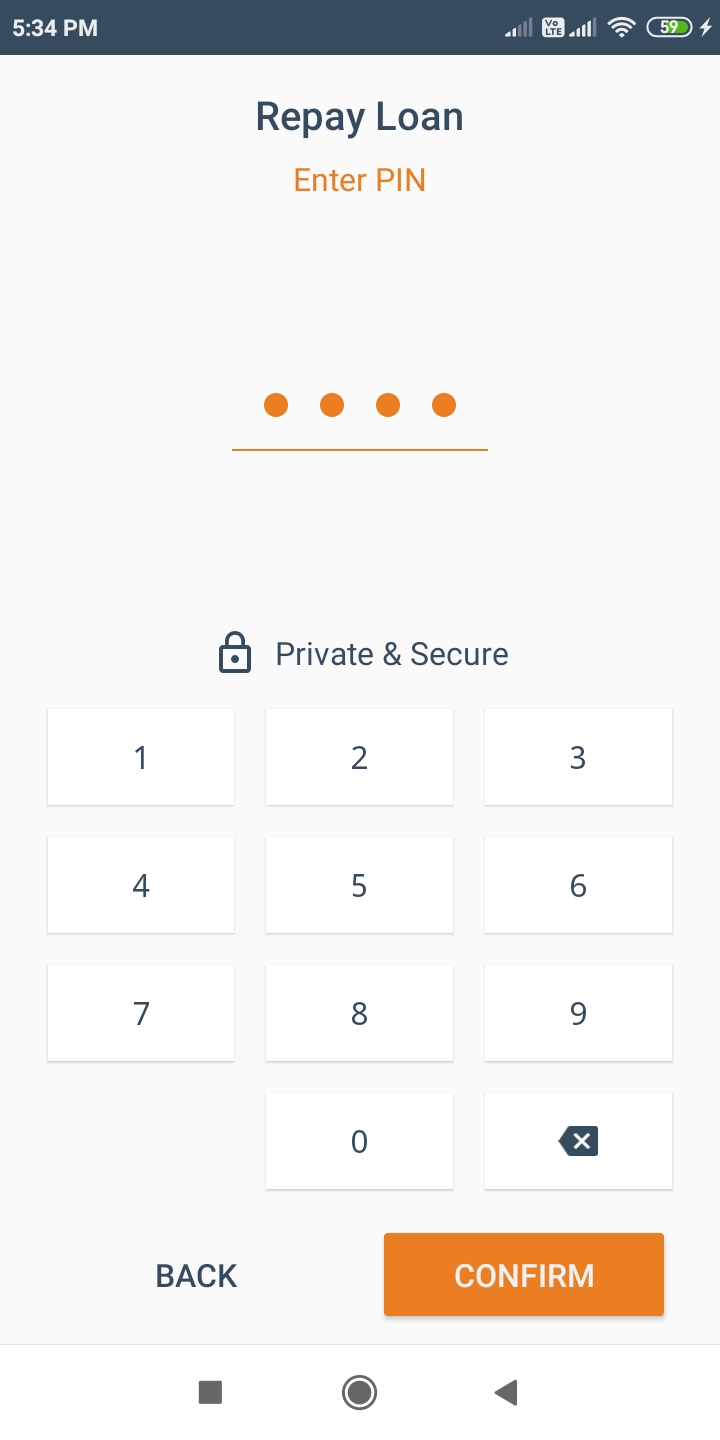720x1440 pixels.
Task: Enter digit 0
Action: click(359, 1141)
